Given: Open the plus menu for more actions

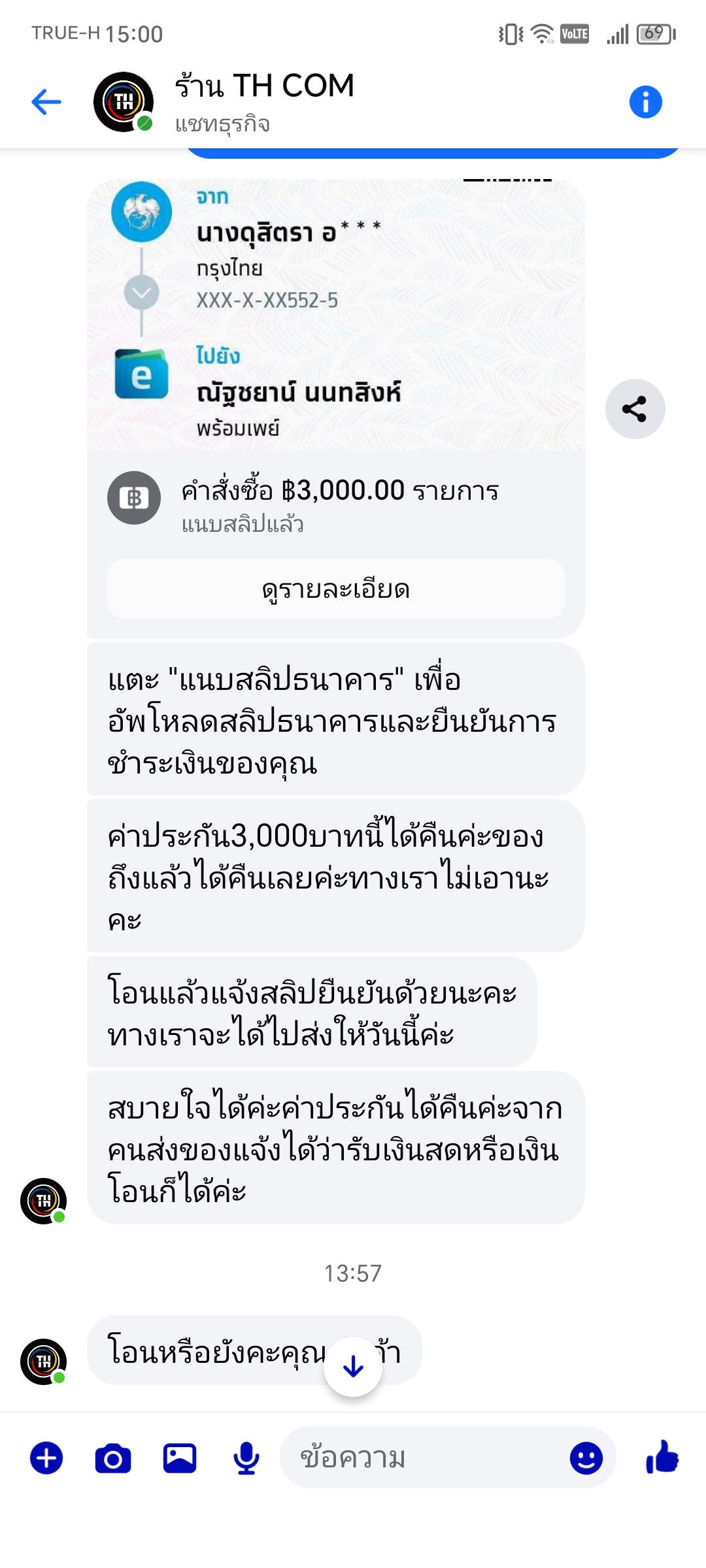Looking at the screenshot, I should pos(46,1458).
